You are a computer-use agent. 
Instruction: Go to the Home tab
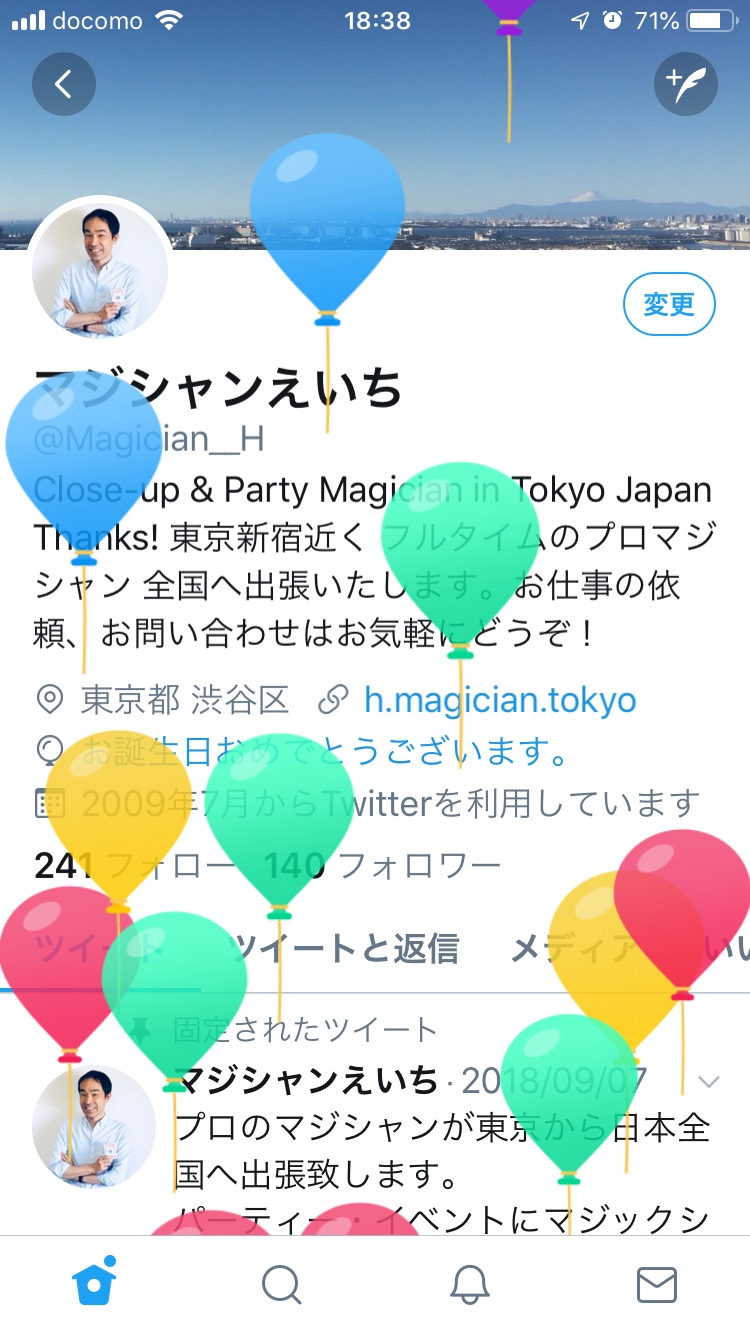pos(94,1283)
